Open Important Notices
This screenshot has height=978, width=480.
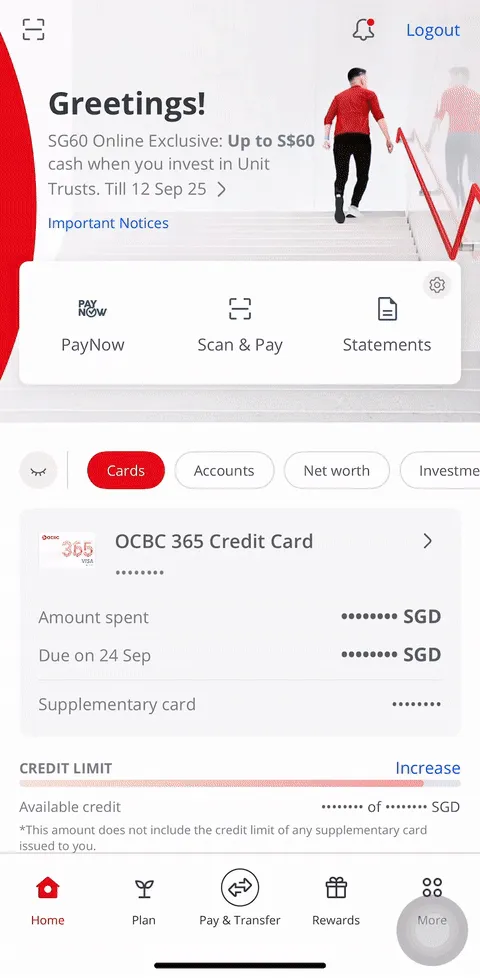[x=108, y=223]
